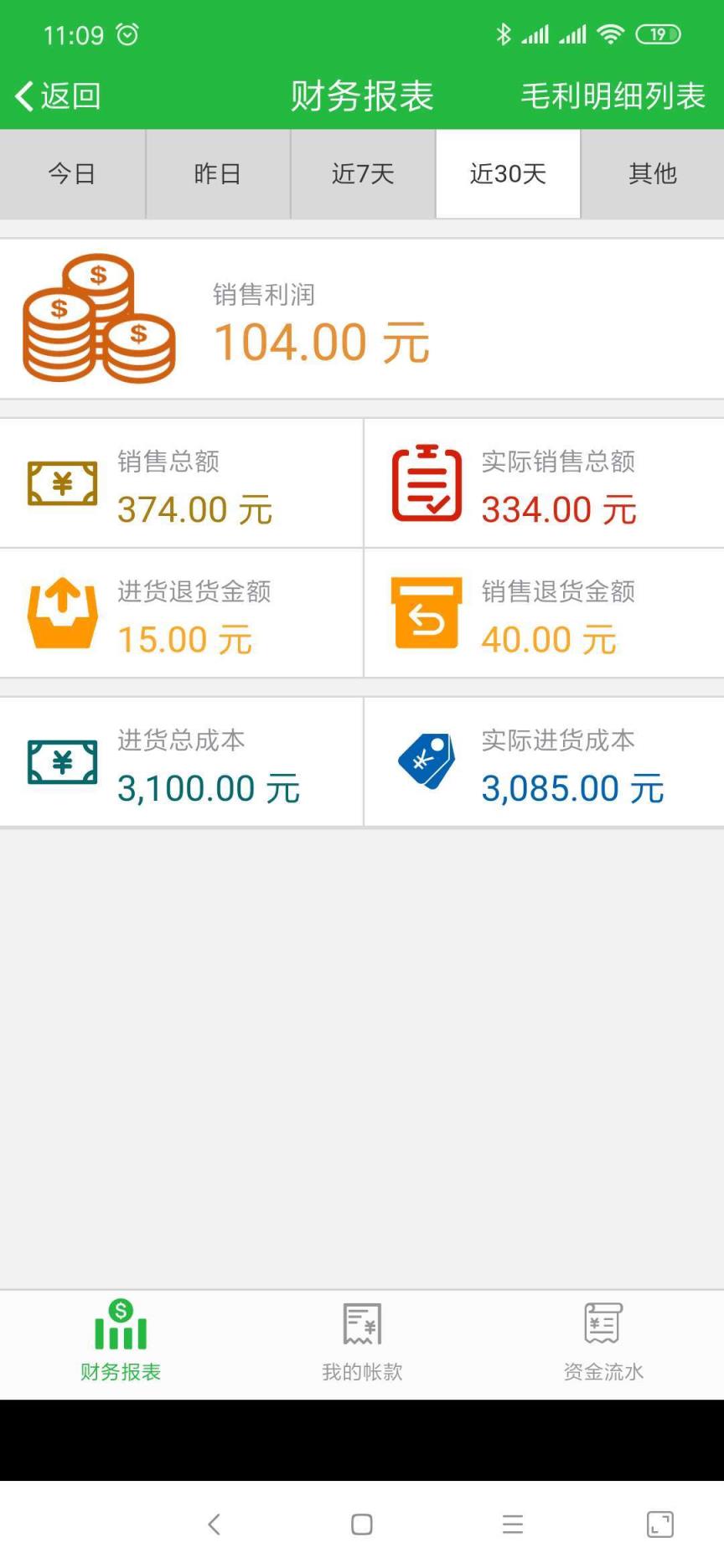724x1568 pixels.
Task: Click the battery indicator showing 19
Action: tap(656, 33)
